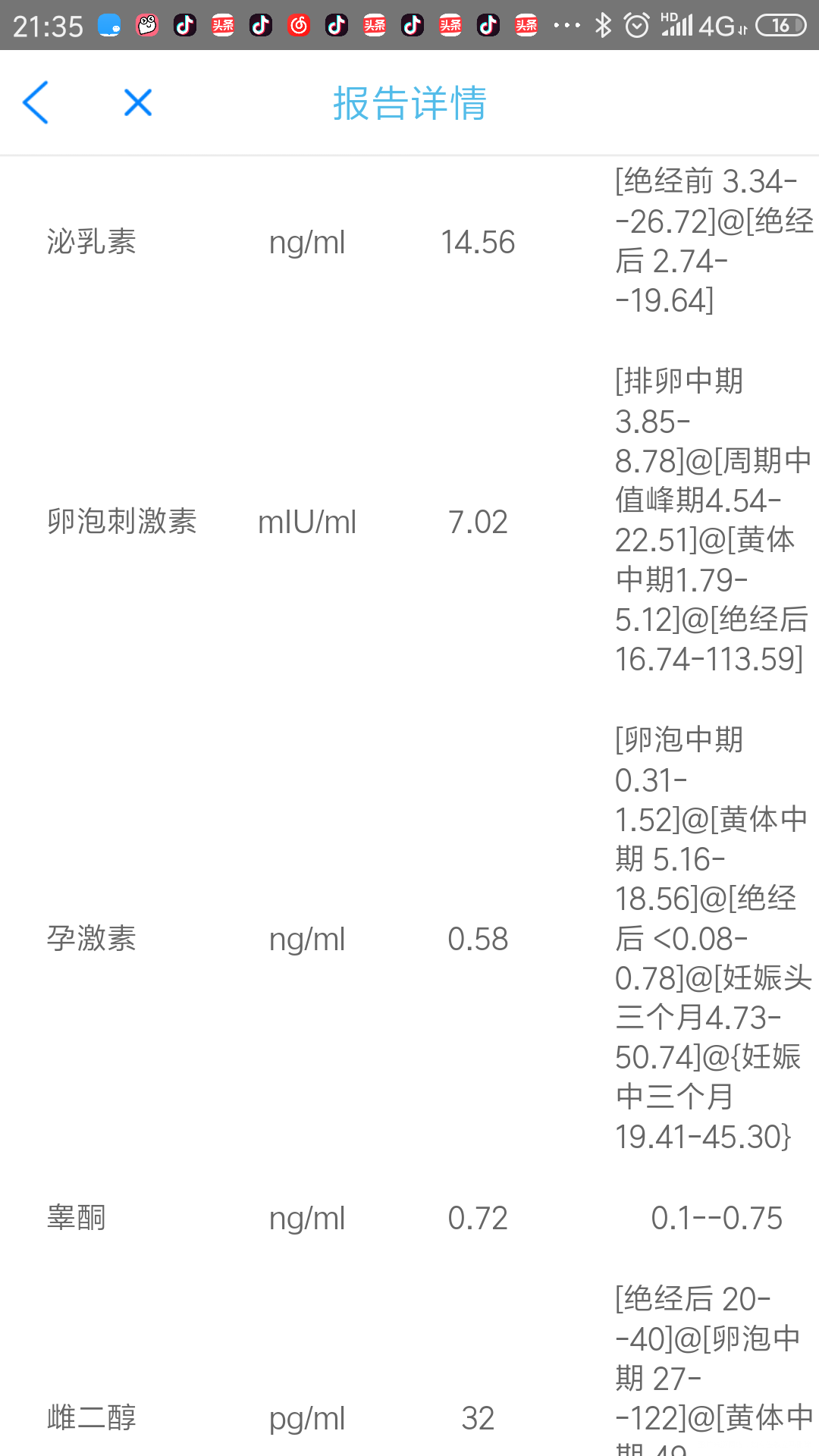
Task: Tap the 卵泡刺激素 value 7.02
Action: [479, 522]
